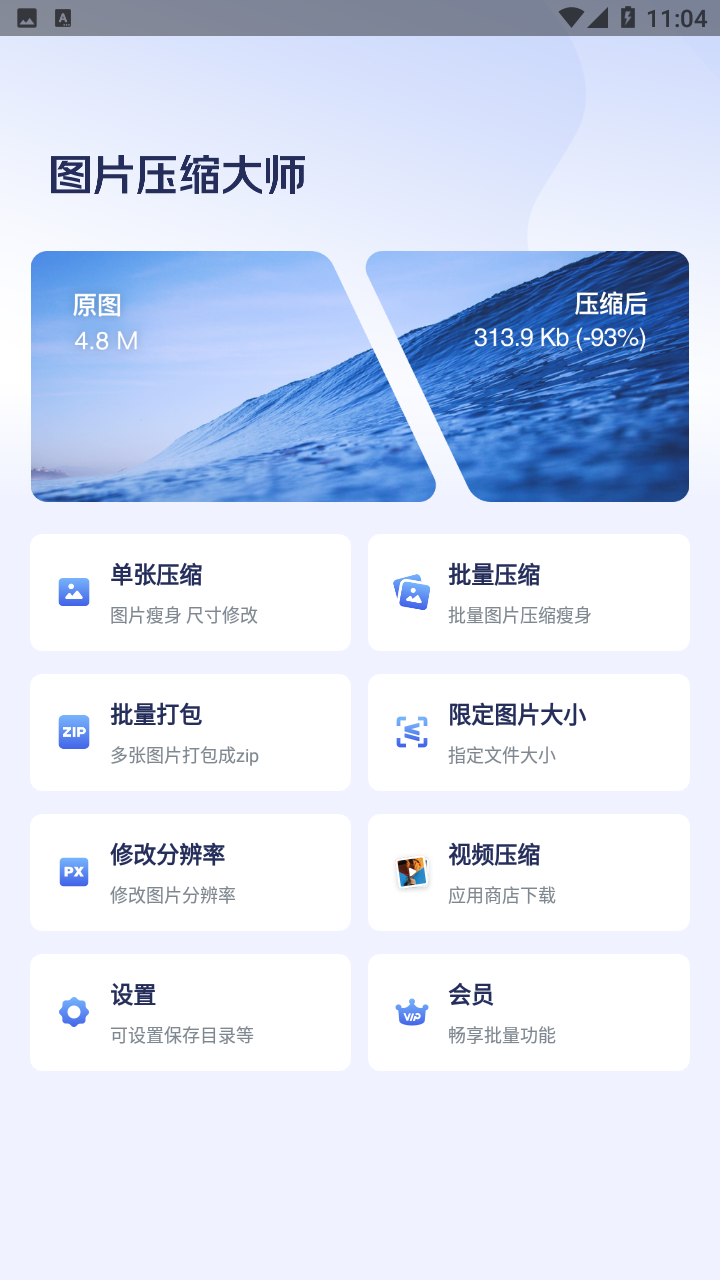Image resolution: width=720 pixels, height=1280 pixels.
Task: Click the 限定图片大小 resize limit icon
Action: point(411,731)
